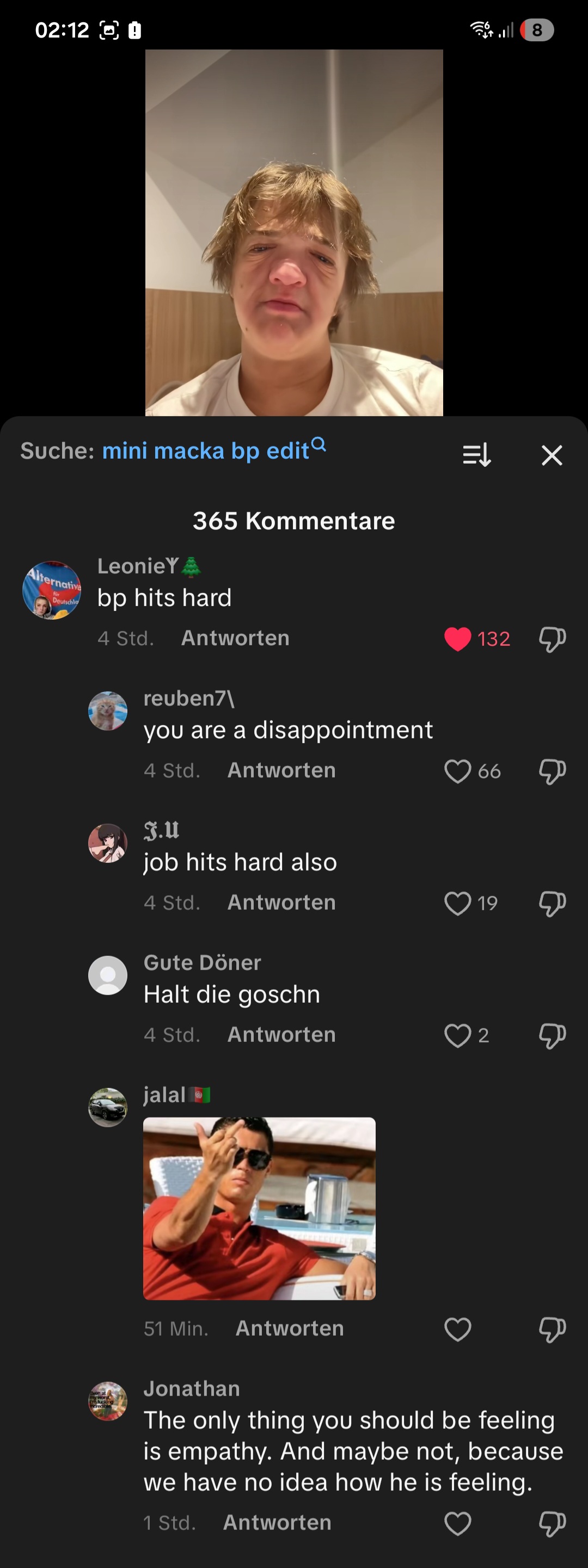This screenshot has width=588, height=1568.
Task: Like Jonathan's comment
Action: pyautogui.click(x=457, y=1523)
